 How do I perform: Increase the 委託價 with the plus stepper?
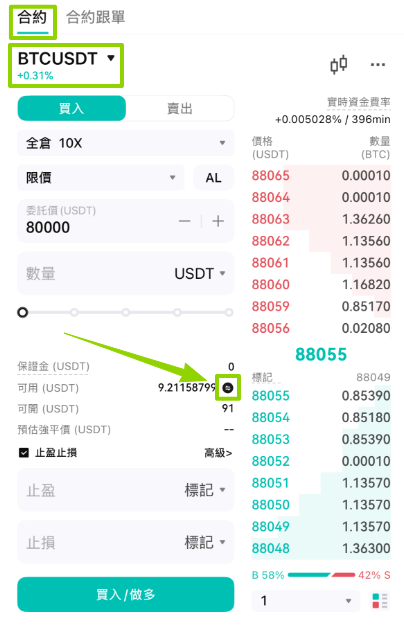click(218, 221)
